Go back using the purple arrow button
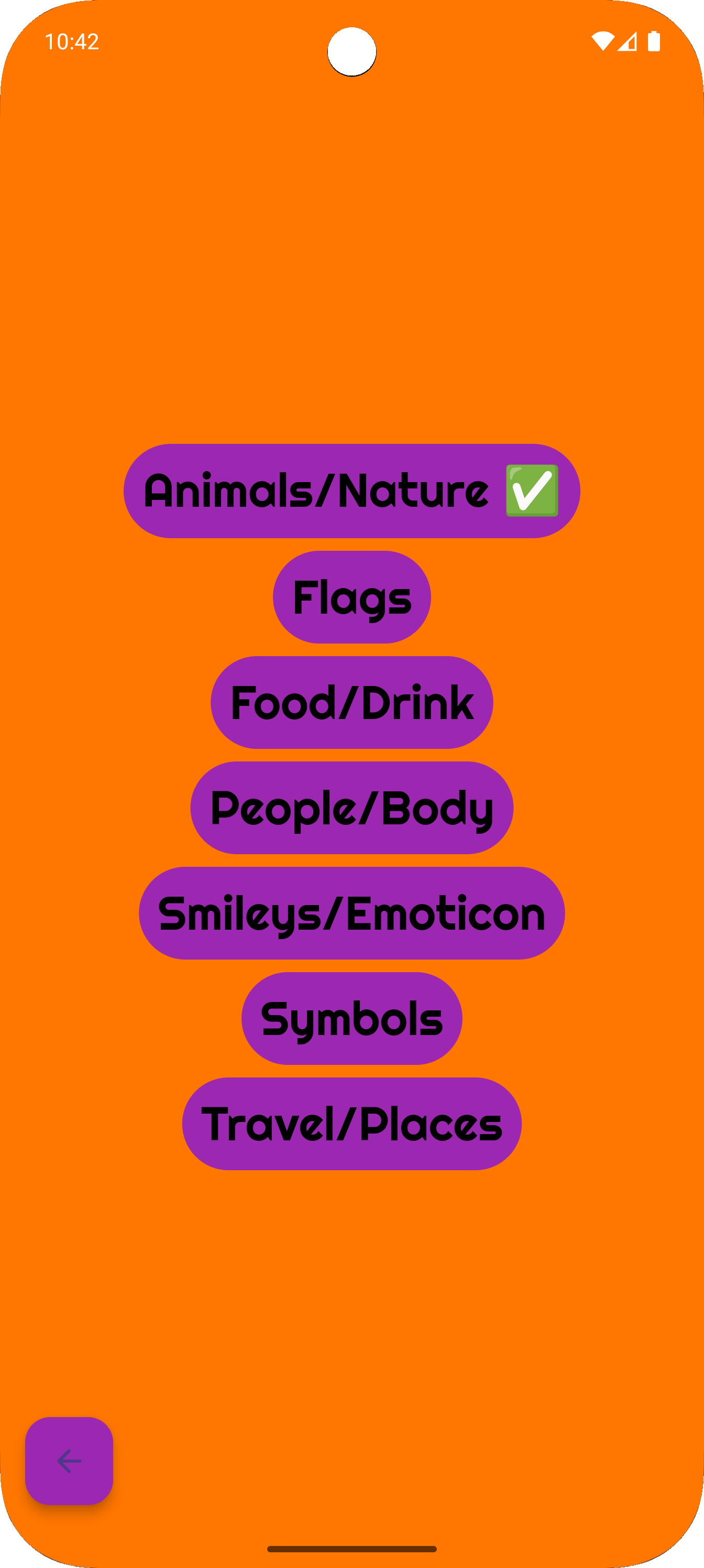Viewport: 704px width, 1568px height. pyautogui.click(x=69, y=1460)
